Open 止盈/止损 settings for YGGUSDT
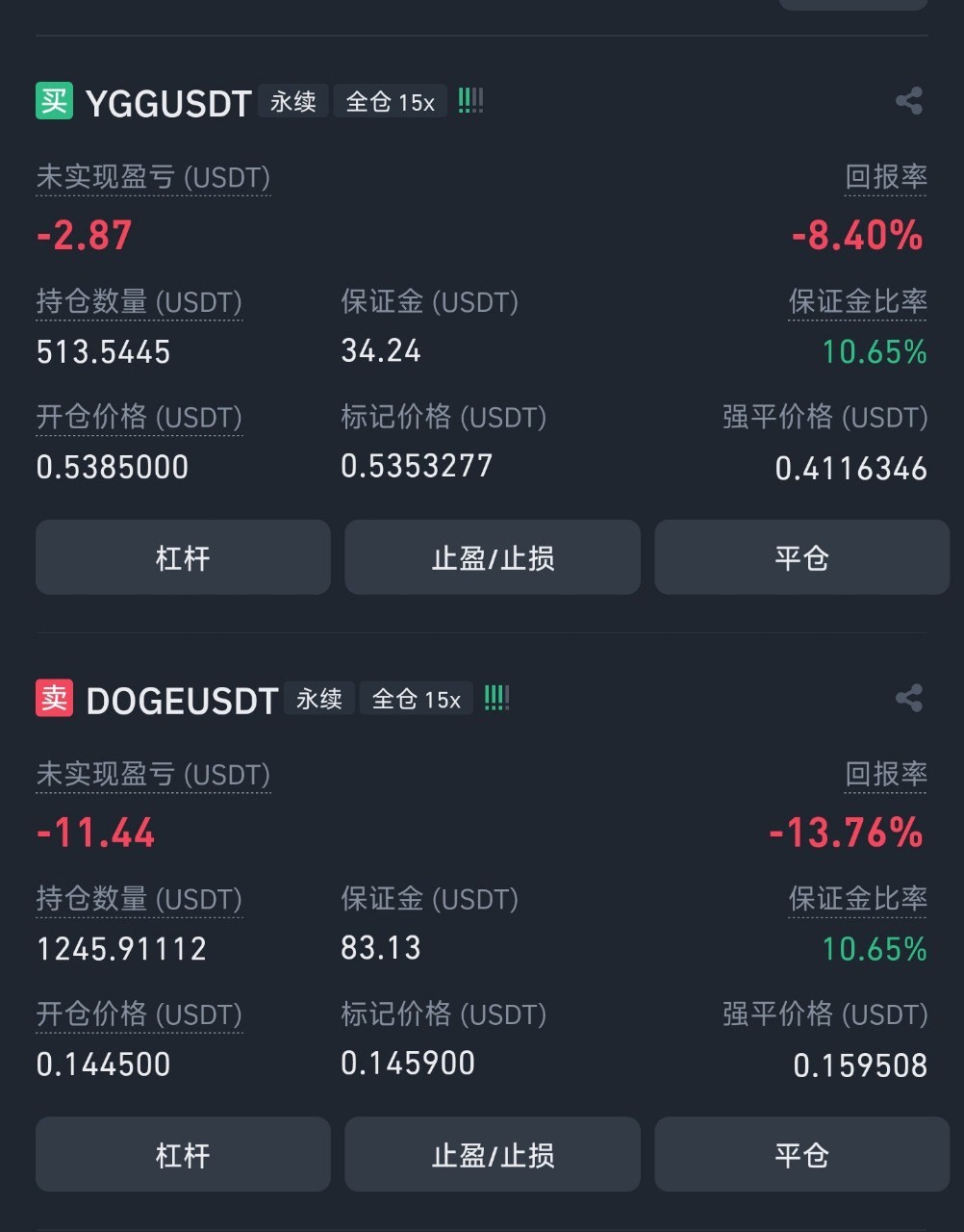This screenshot has height=1232, width=964. 492,557
